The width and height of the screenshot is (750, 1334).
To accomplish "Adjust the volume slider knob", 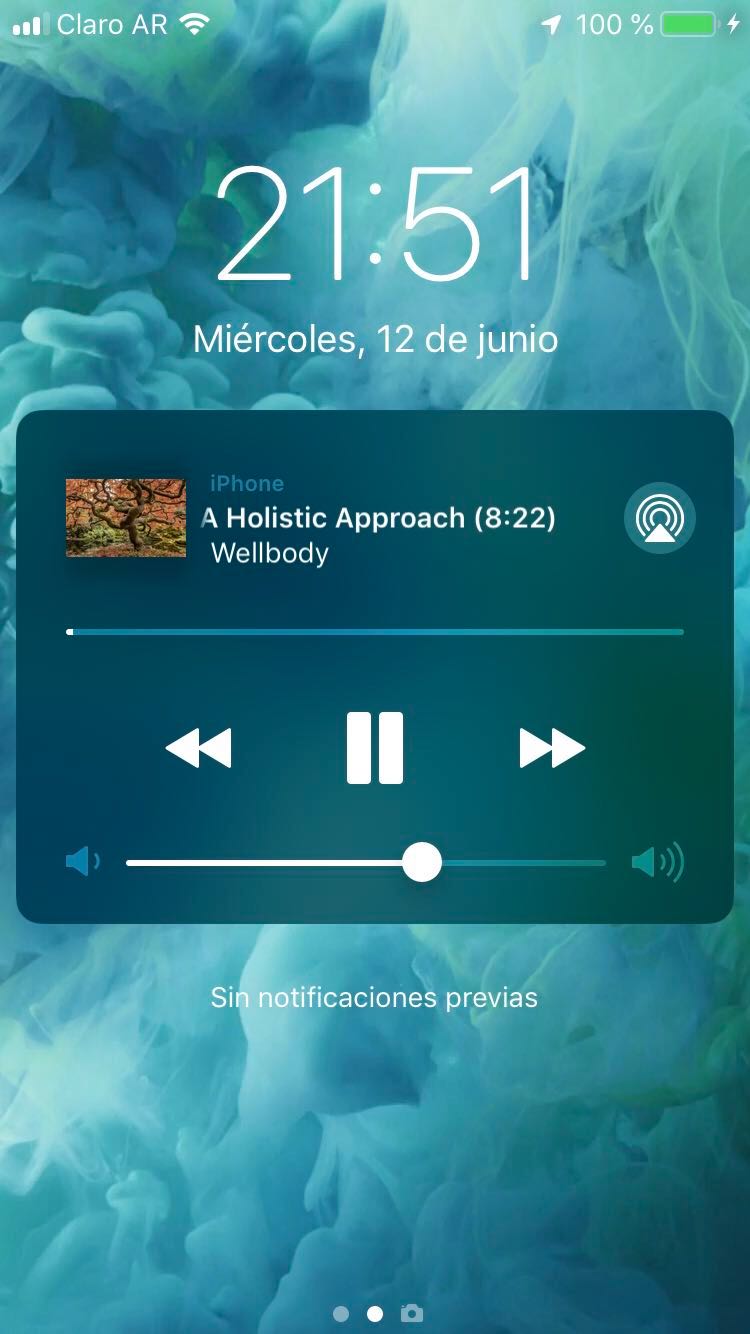I will (421, 861).
